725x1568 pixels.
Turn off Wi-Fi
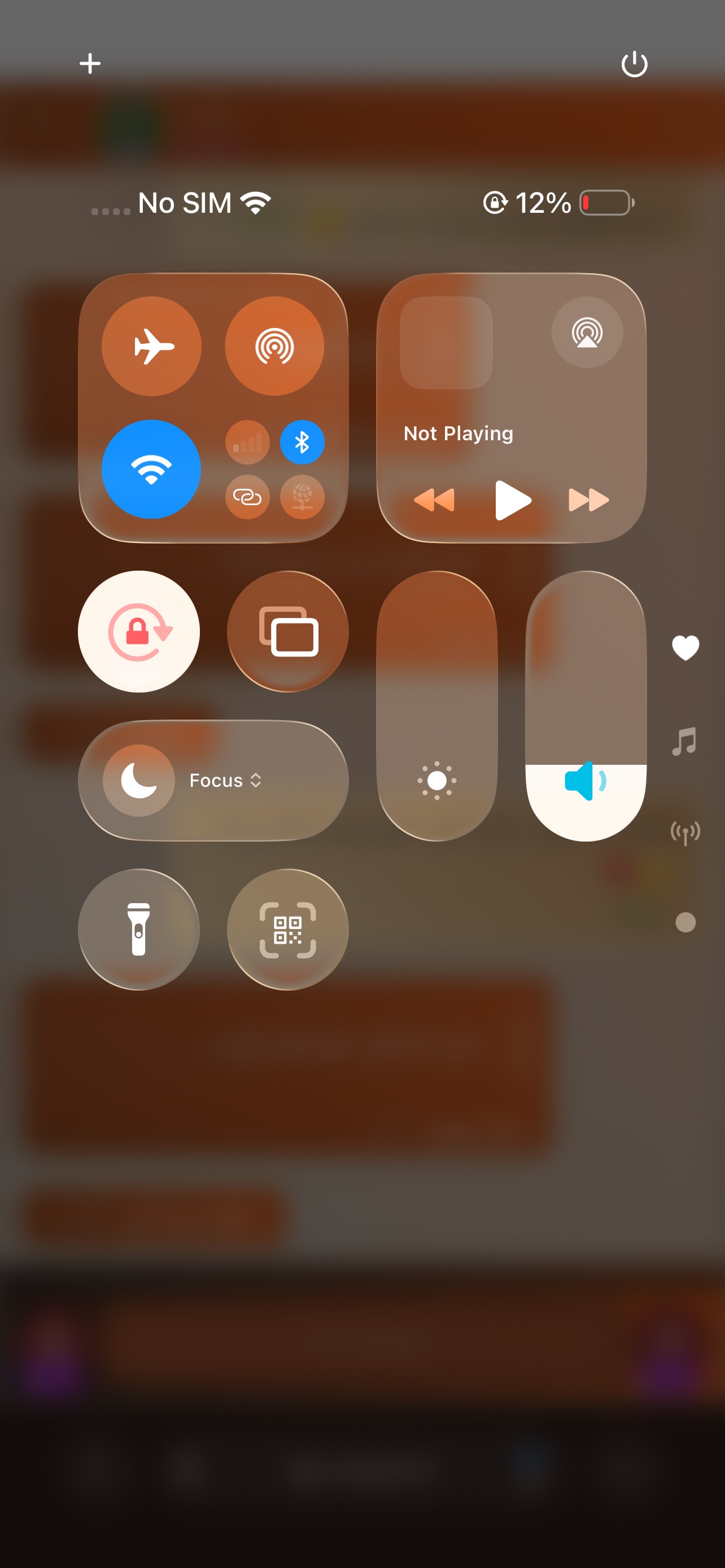pos(151,469)
